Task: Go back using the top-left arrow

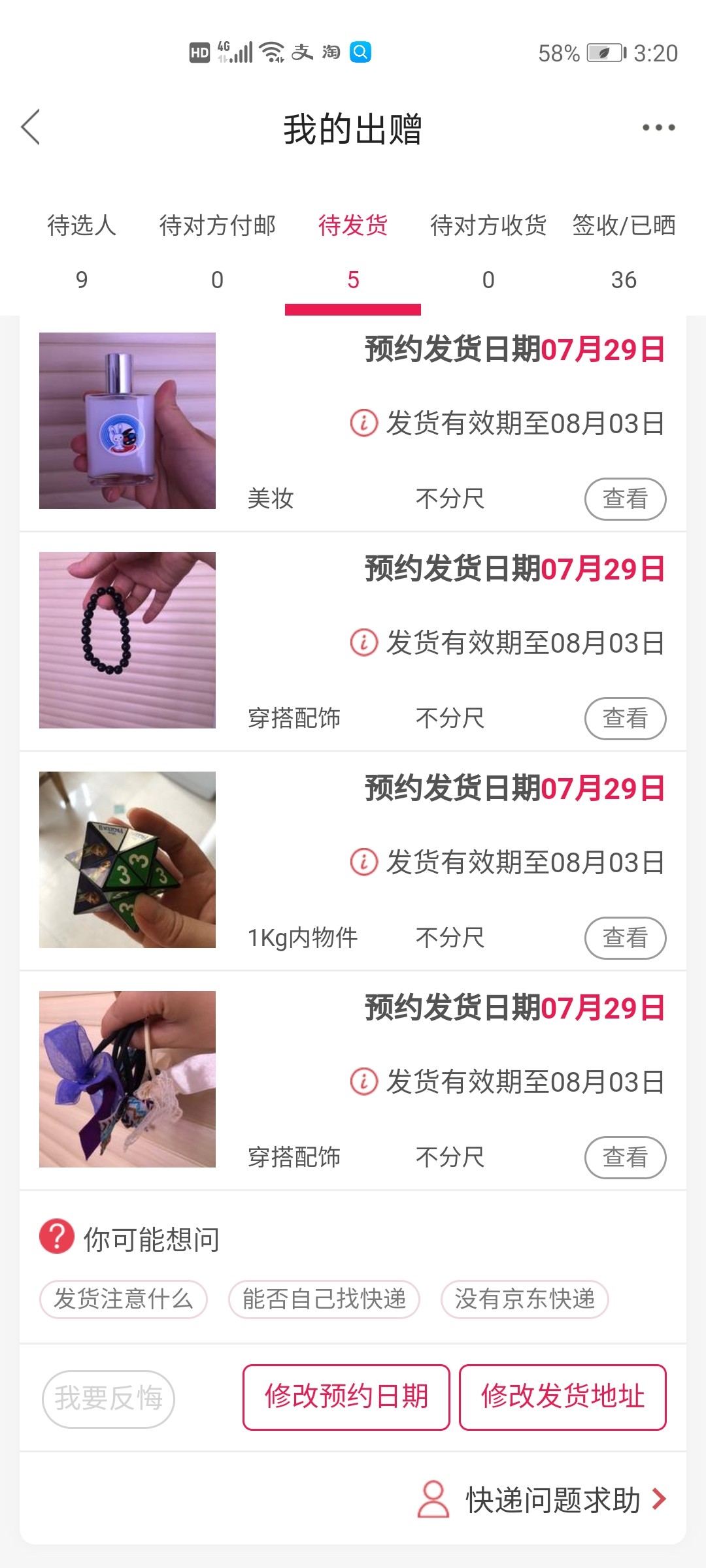Action: pyautogui.click(x=31, y=127)
